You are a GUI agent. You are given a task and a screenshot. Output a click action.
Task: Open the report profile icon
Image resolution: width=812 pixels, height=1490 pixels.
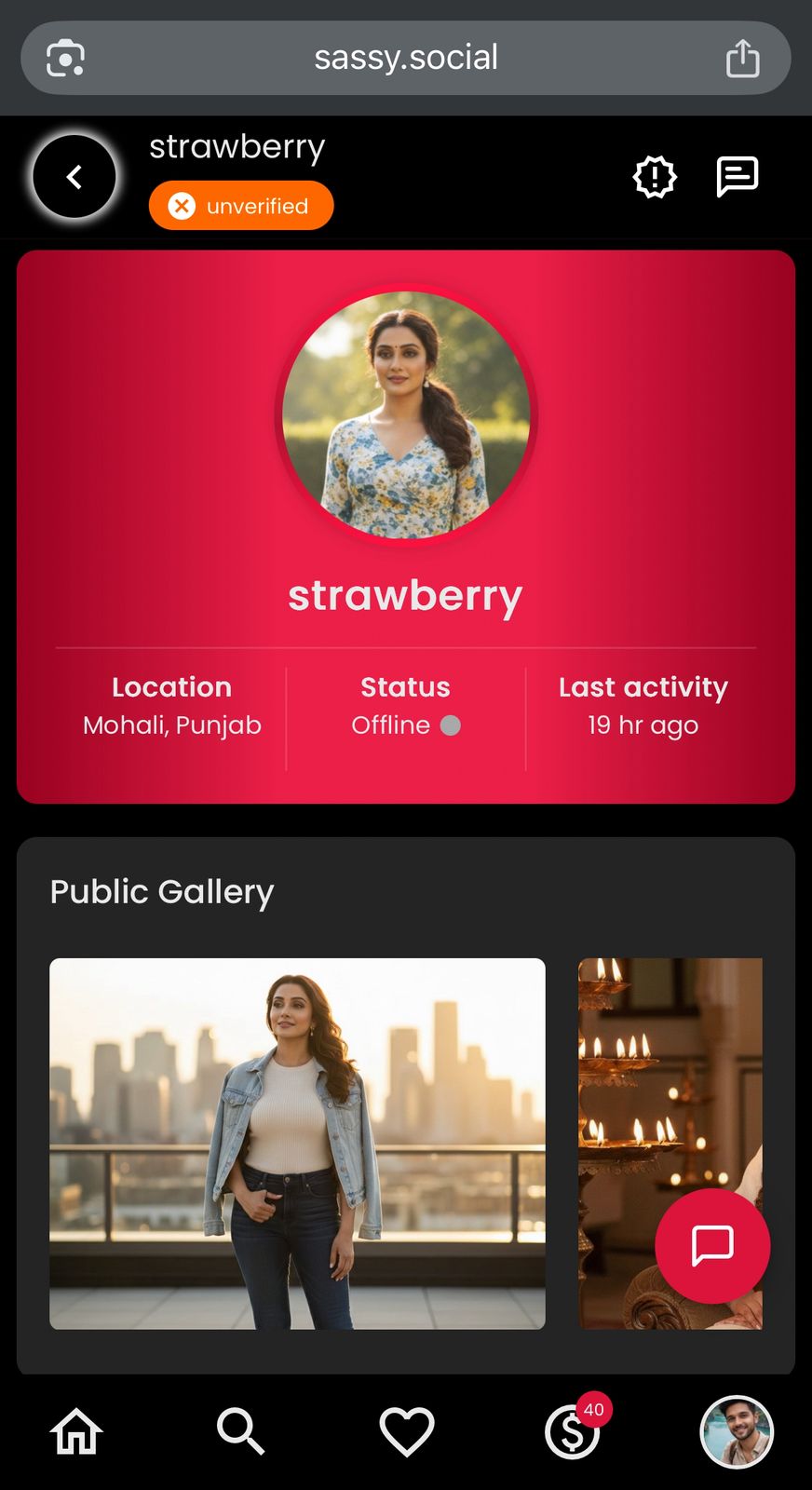654,177
